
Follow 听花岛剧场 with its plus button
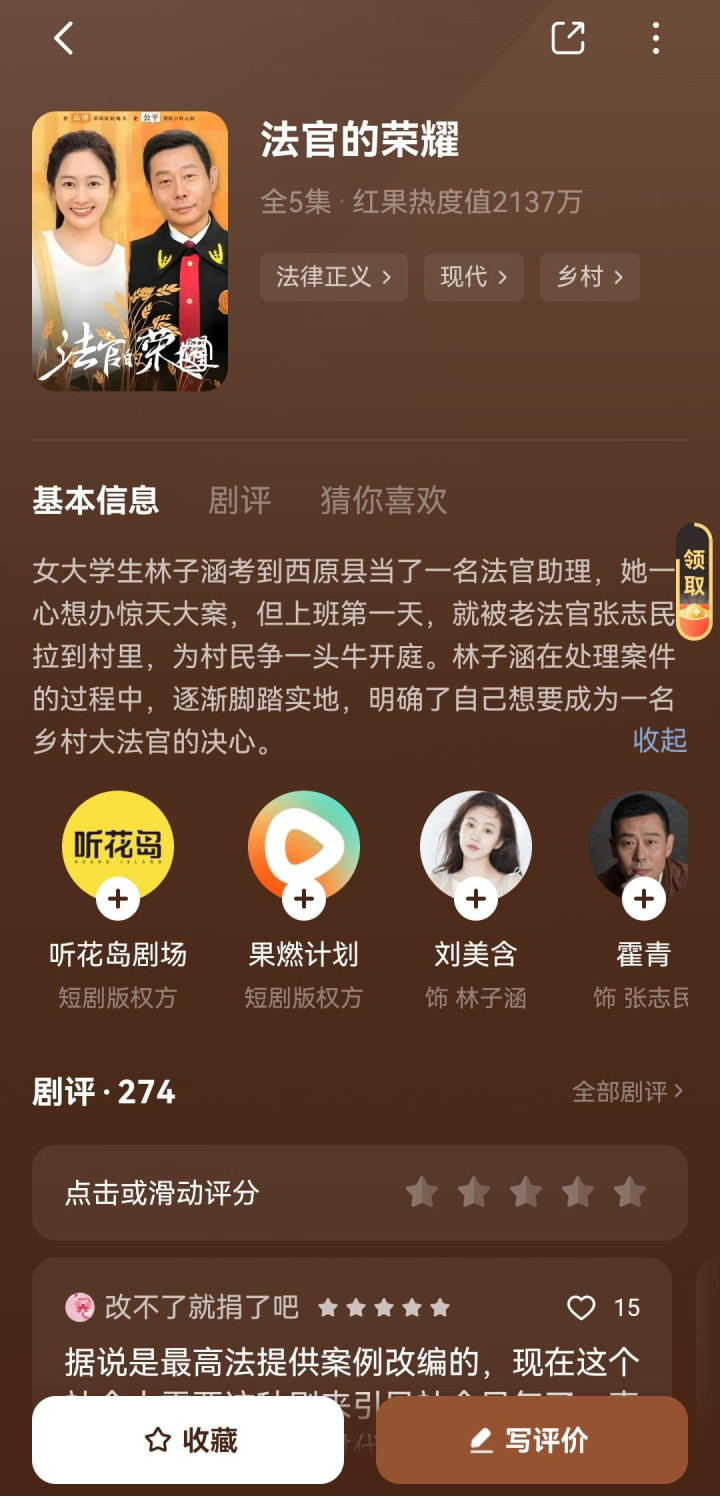[118, 899]
